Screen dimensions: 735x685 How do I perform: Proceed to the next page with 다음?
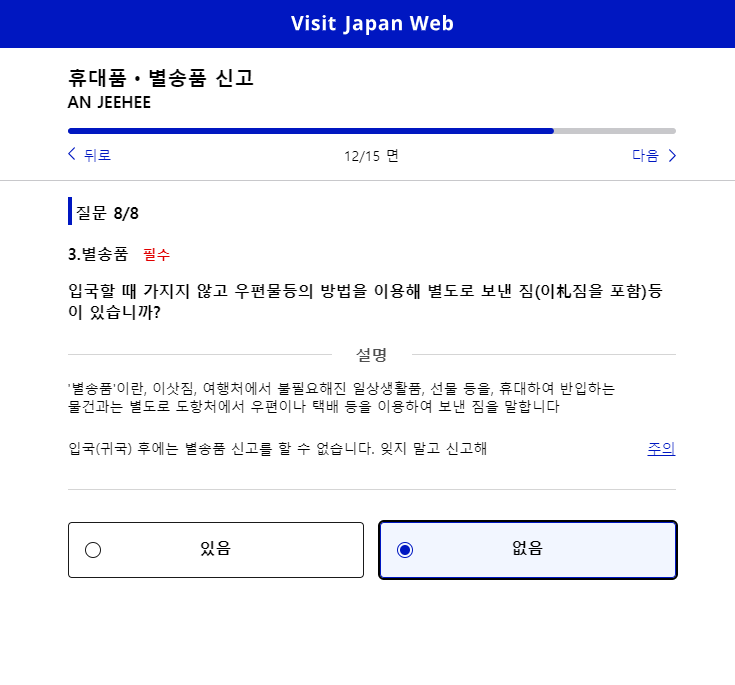pyautogui.click(x=654, y=155)
